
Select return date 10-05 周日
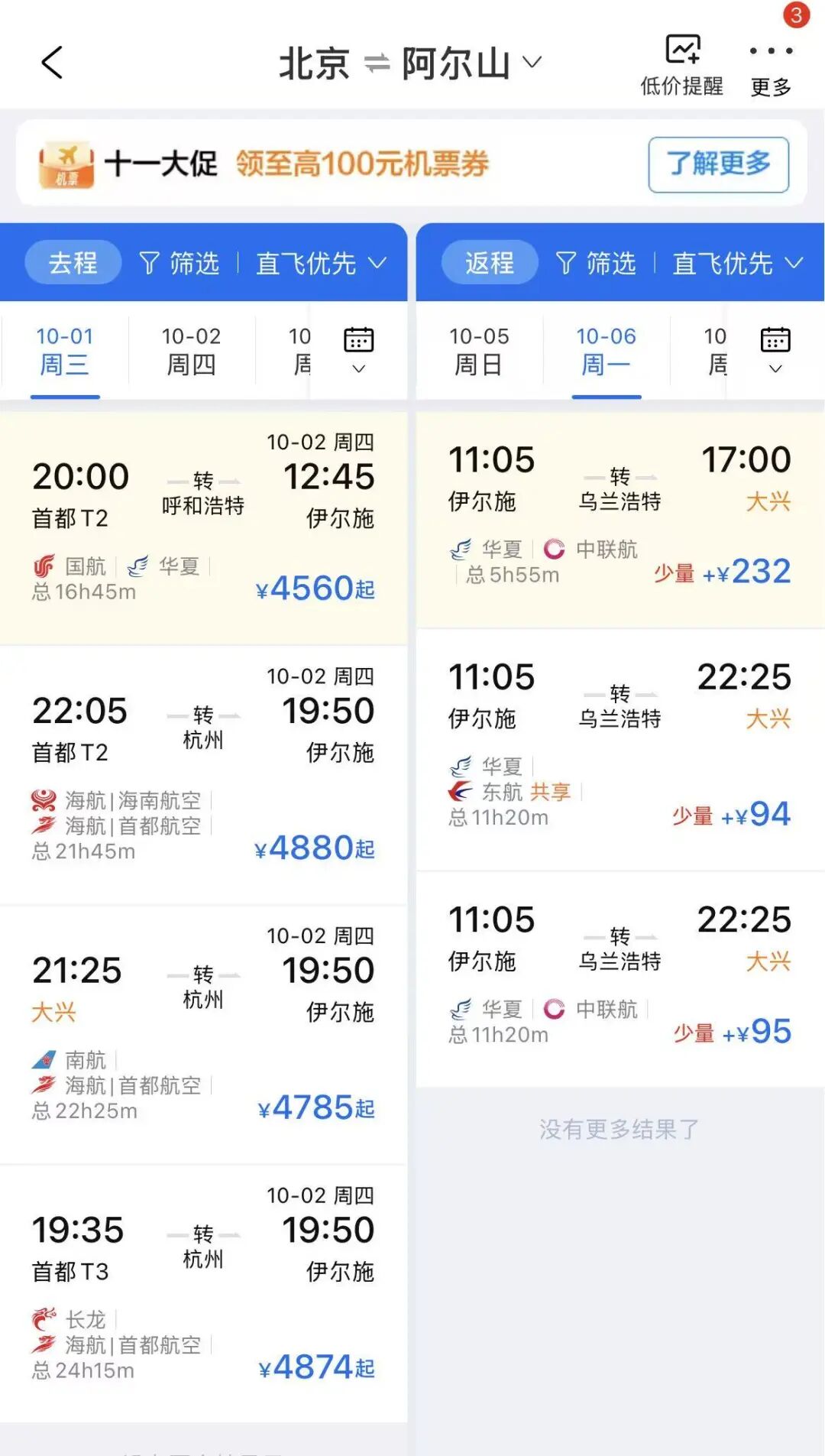pos(479,351)
